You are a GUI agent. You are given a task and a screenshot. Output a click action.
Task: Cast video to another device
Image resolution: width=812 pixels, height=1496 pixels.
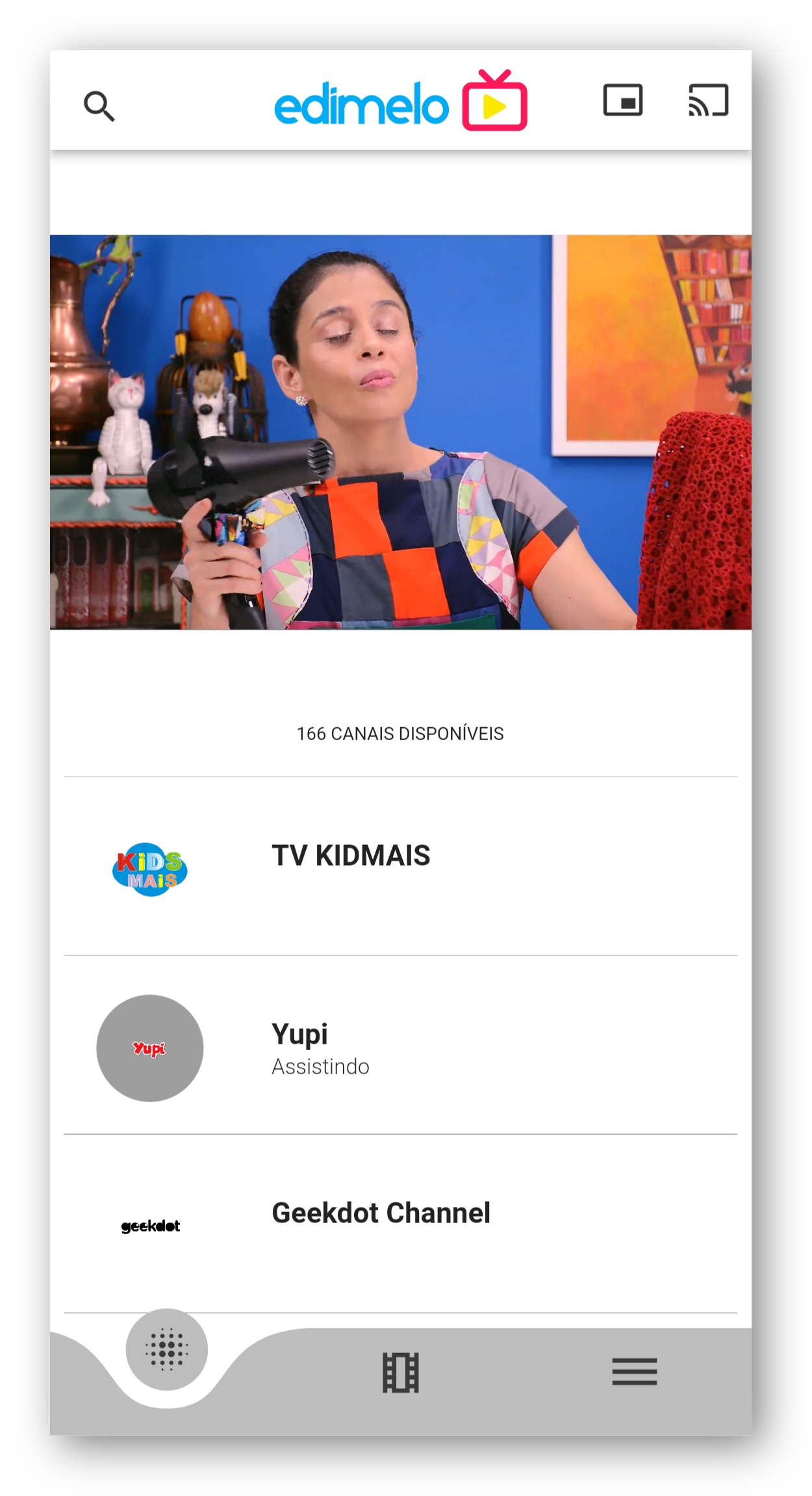click(708, 100)
